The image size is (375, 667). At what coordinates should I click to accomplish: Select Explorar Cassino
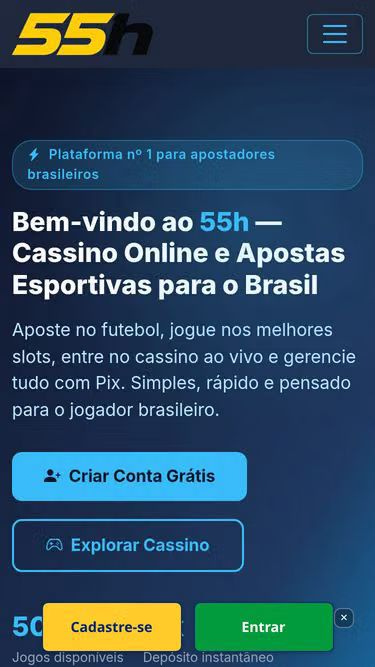[128, 545]
